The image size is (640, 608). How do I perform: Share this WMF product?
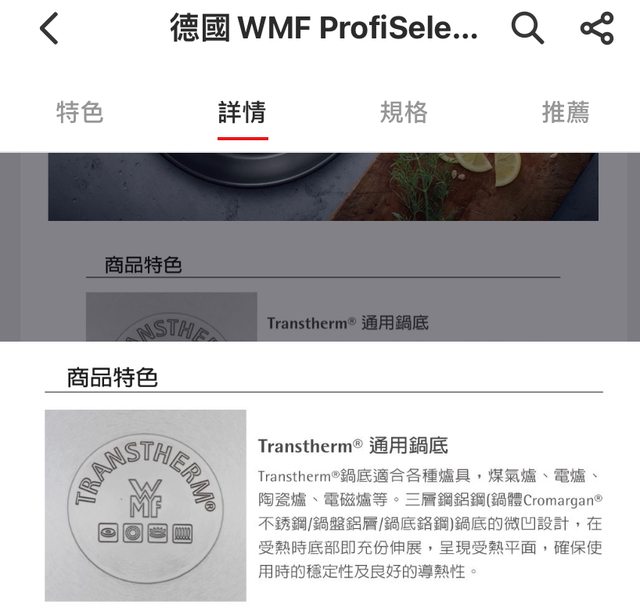click(x=597, y=29)
